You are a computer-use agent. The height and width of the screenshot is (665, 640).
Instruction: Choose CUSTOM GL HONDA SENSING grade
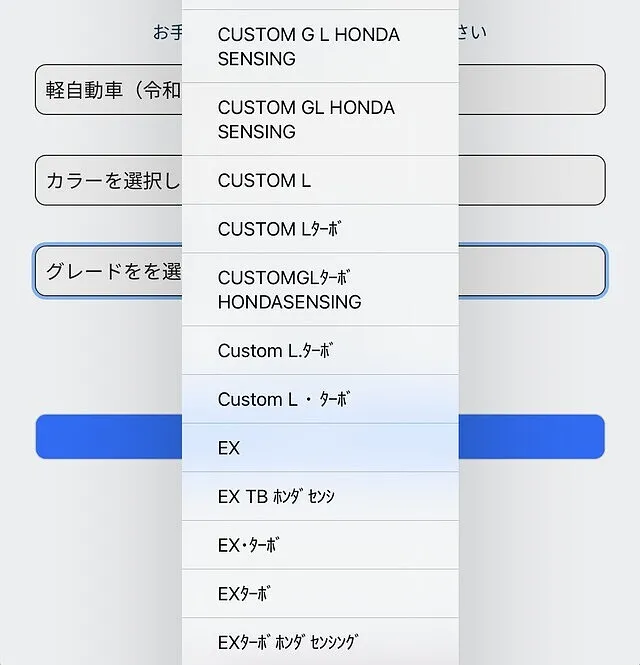tap(320, 119)
